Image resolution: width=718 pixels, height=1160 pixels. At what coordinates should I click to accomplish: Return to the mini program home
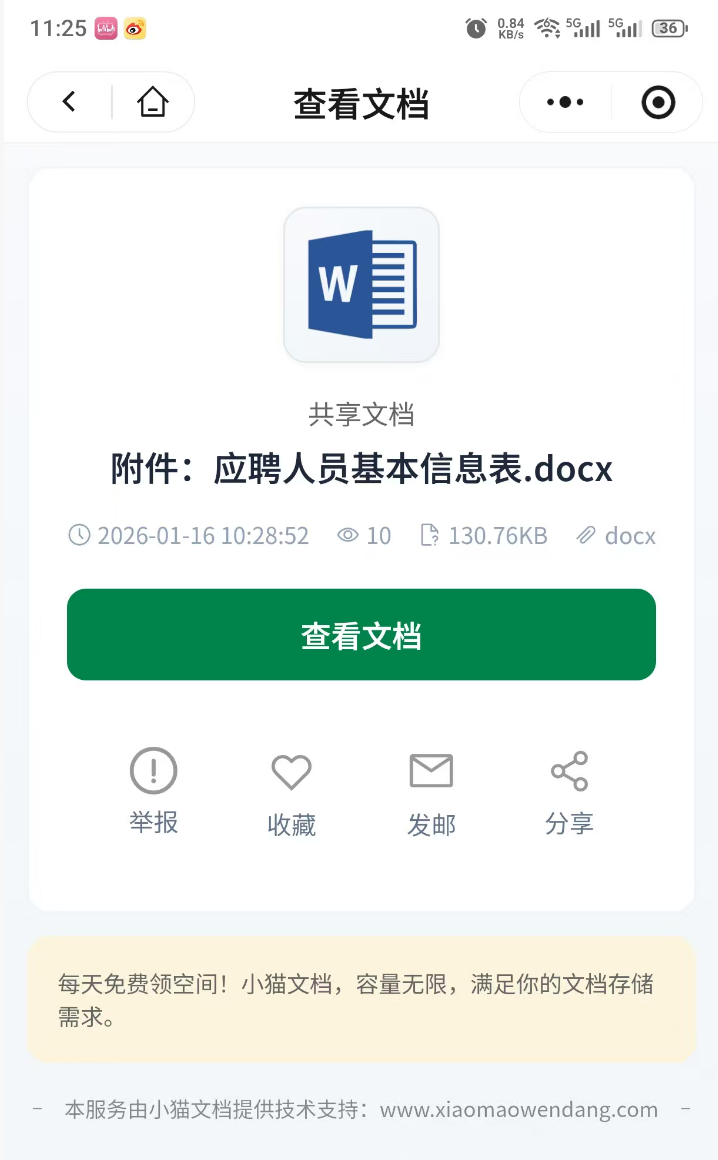[152, 102]
